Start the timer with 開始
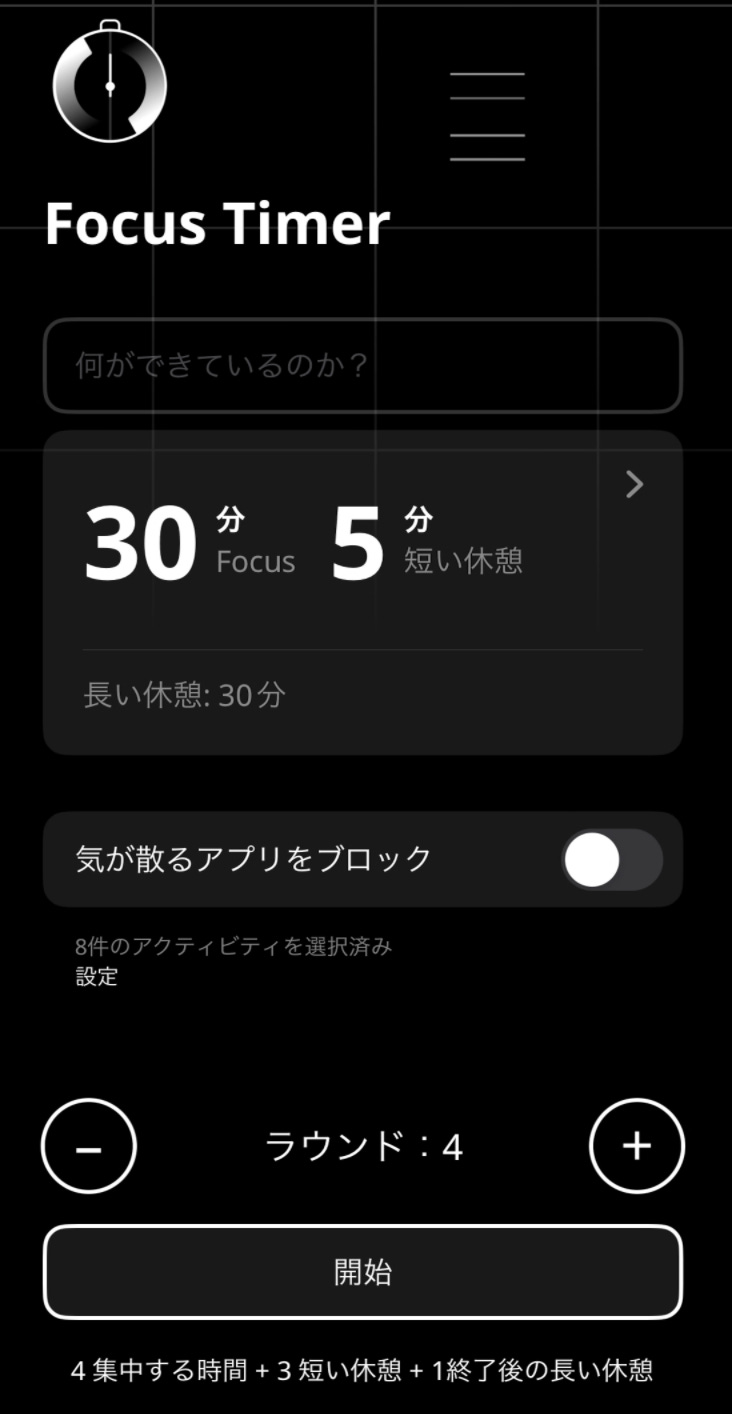 point(362,1272)
